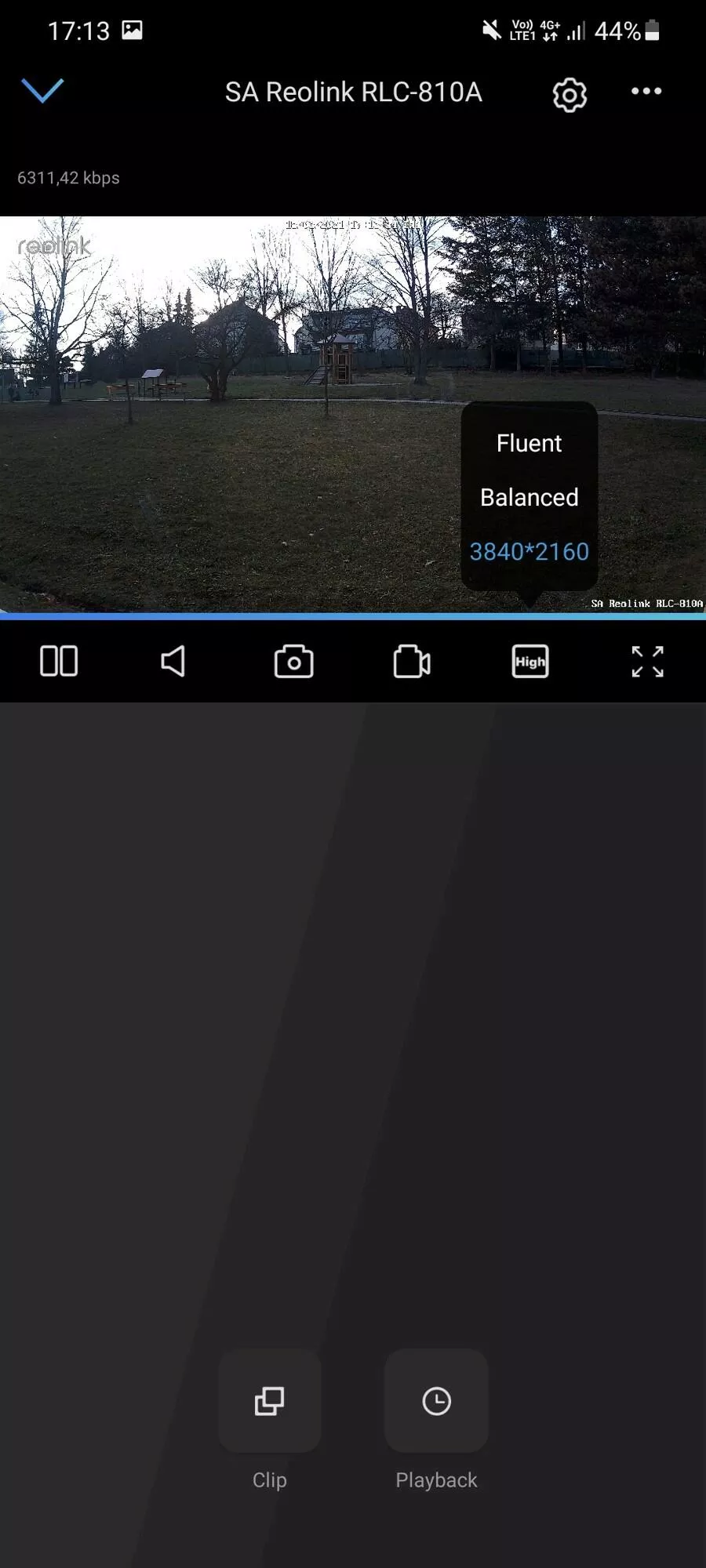Select Fluent stream quality
The image size is (706, 1568).
pos(529,443)
